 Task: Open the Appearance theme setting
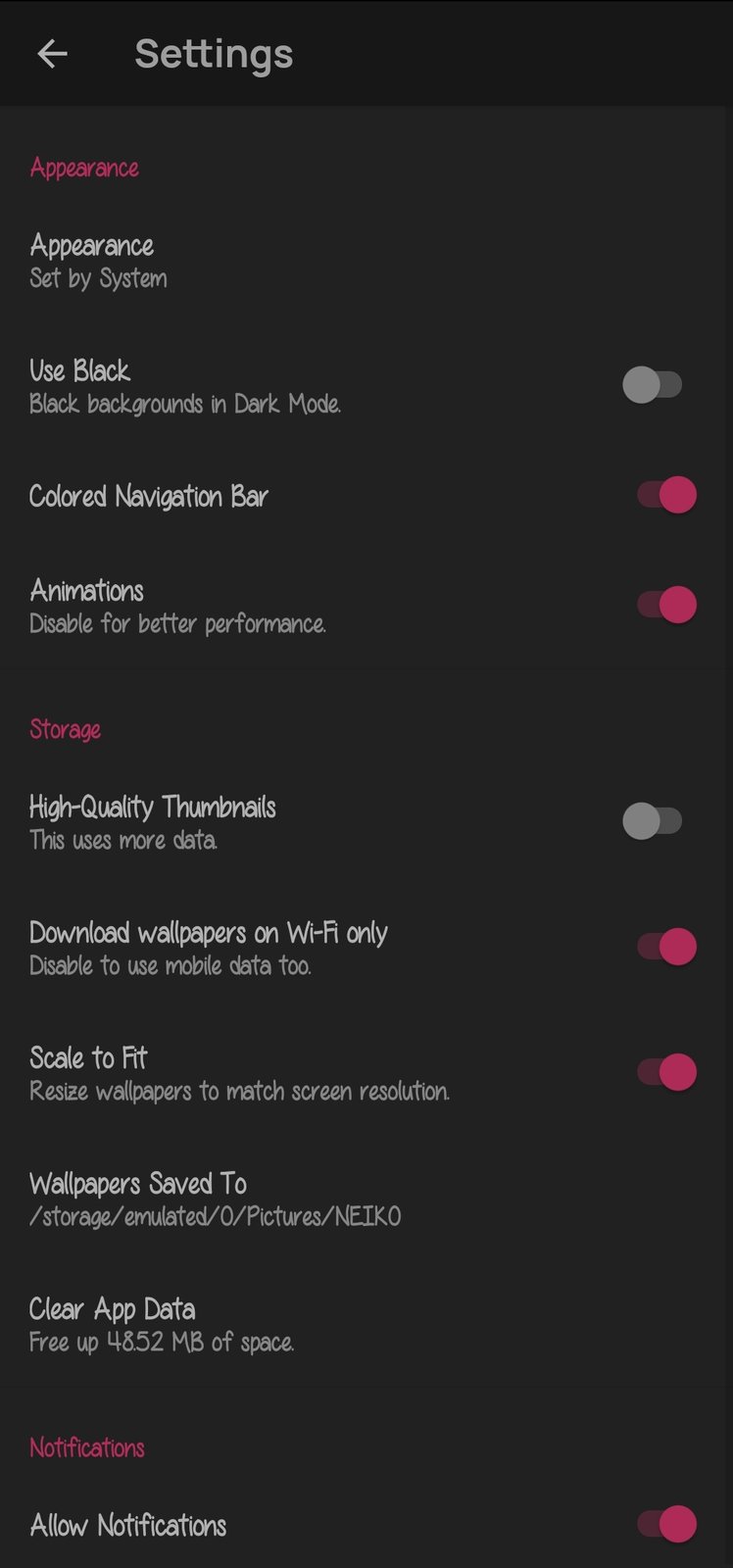98,261
